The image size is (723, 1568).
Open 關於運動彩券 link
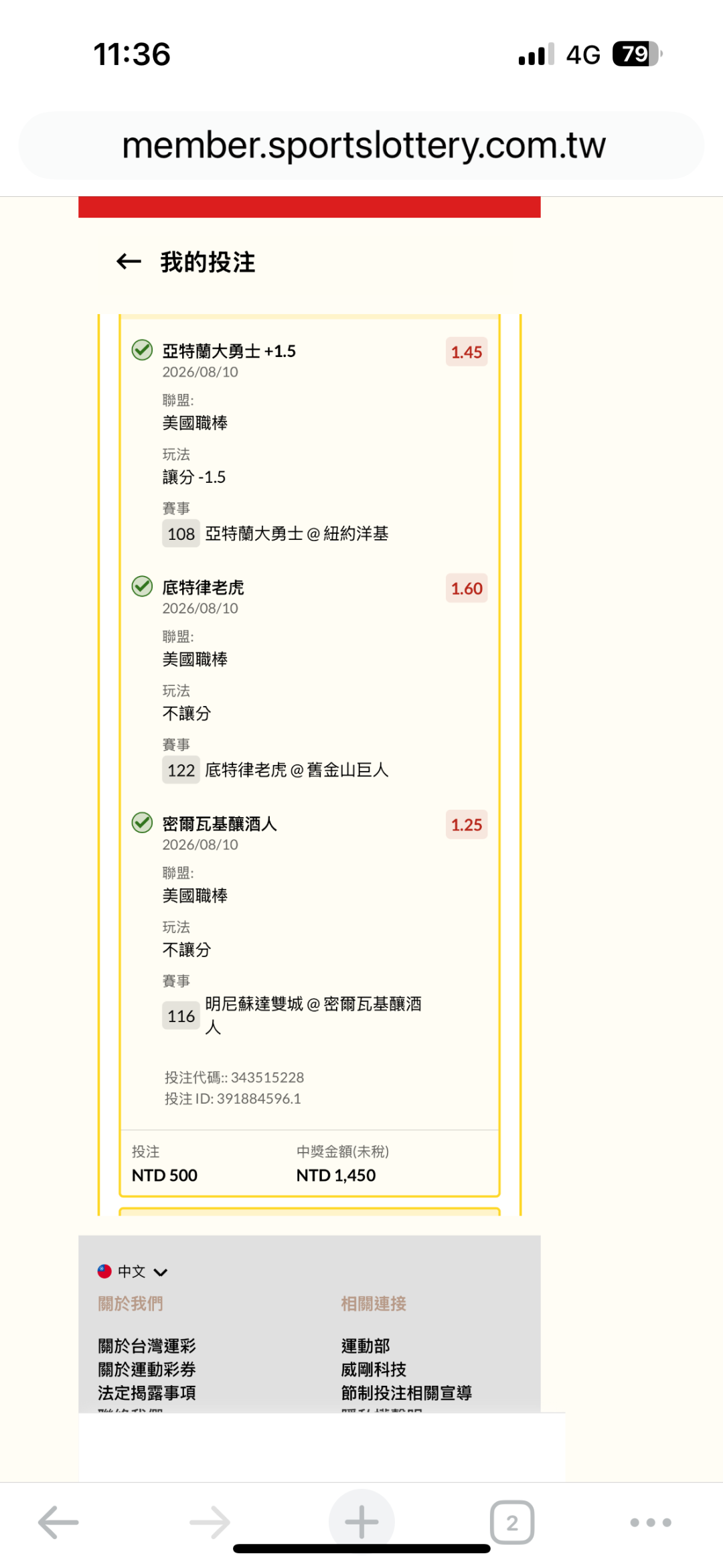pyautogui.click(x=147, y=1369)
